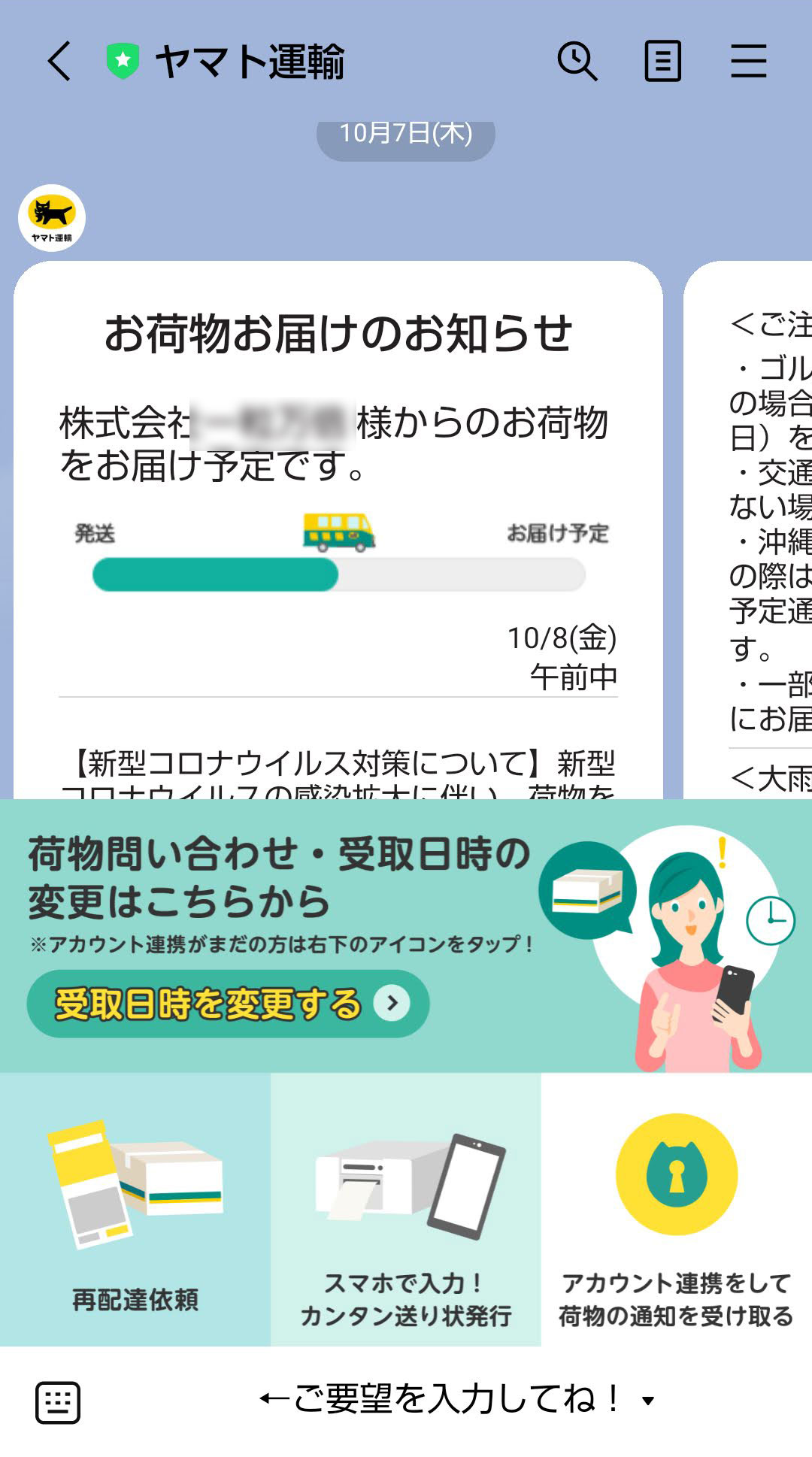Open the notes icon in the header

(662, 61)
